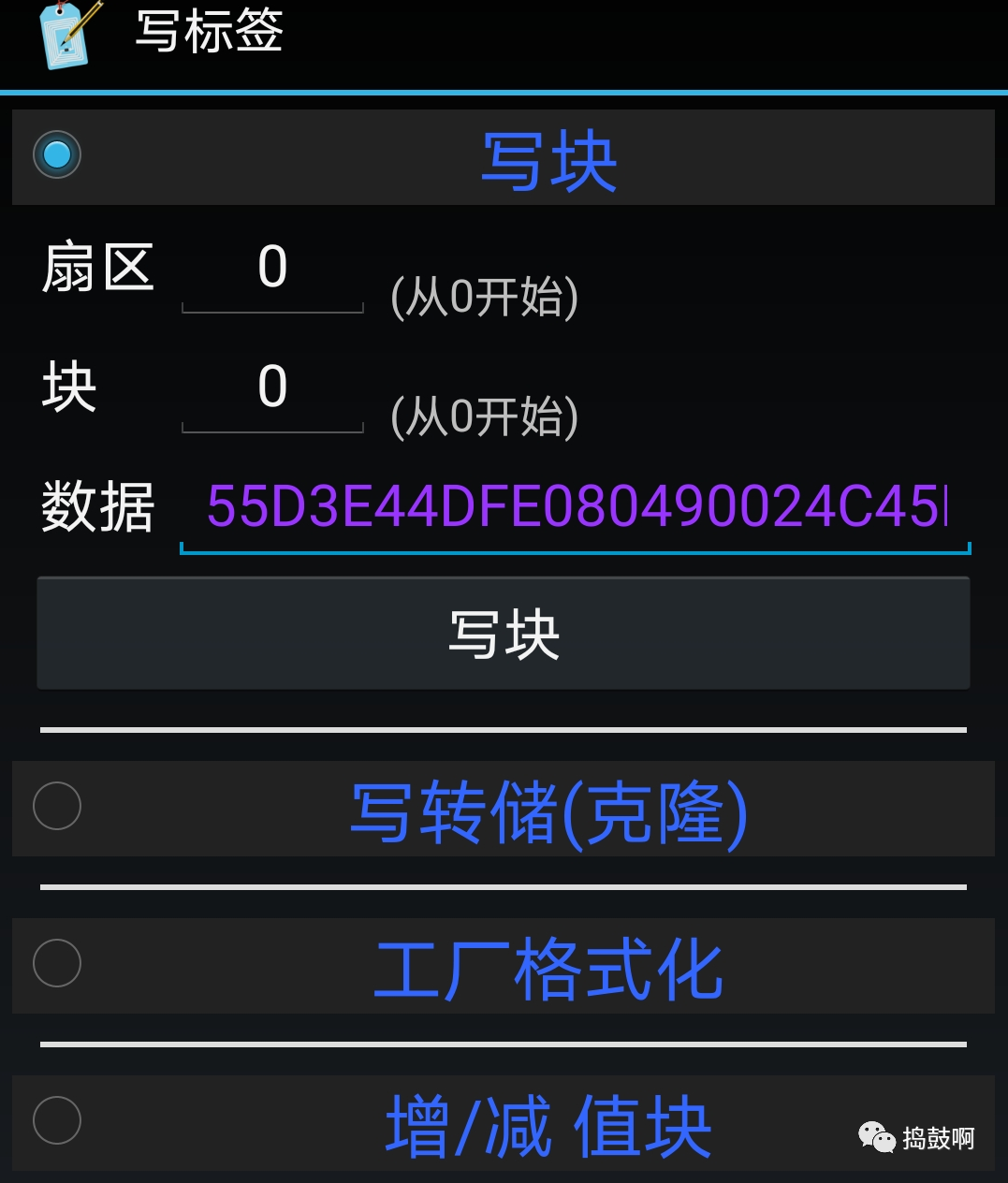The width and height of the screenshot is (1008, 1183).
Task: Tap the 数据 hex data field
Action: [575, 508]
